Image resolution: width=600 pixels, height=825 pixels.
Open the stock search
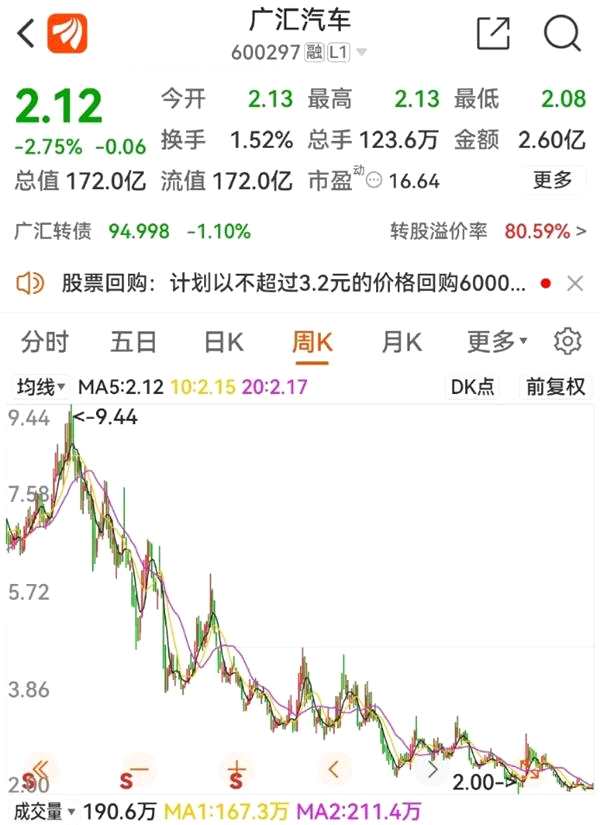[x=561, y=34]
